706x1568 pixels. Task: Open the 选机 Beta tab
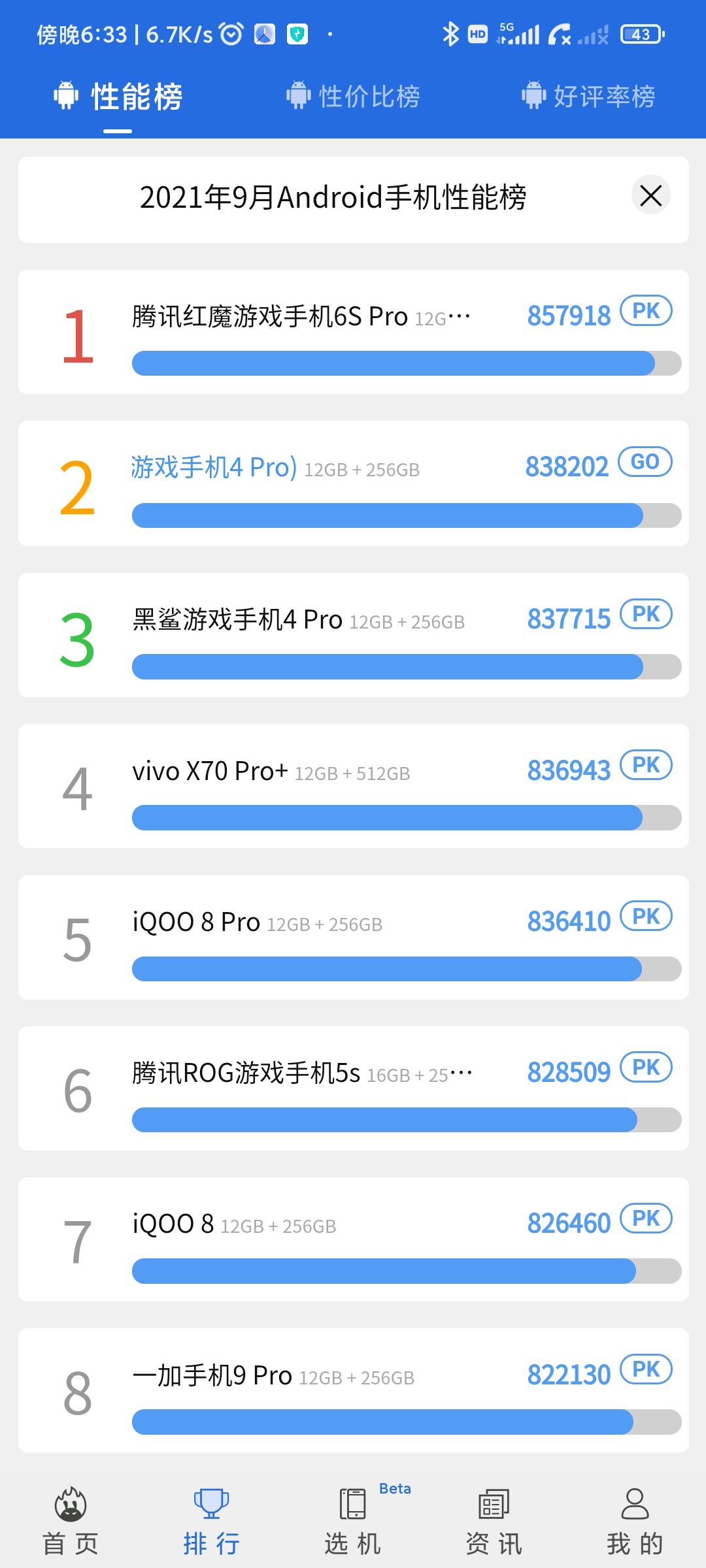pos(353,1521)
